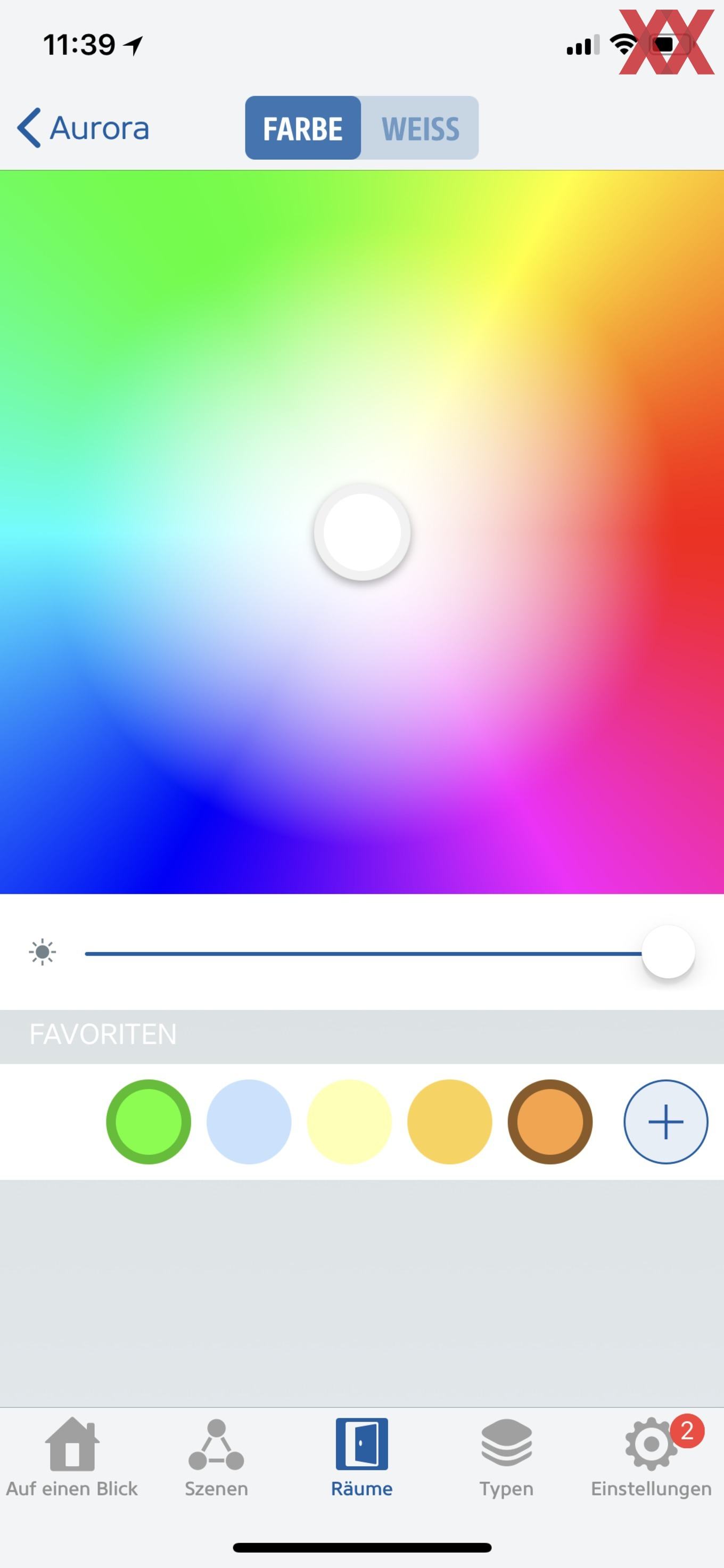The width and height of the screenshot is (724, 1568).
Task: Select the orange favorite color
Action: point(550,1121)
